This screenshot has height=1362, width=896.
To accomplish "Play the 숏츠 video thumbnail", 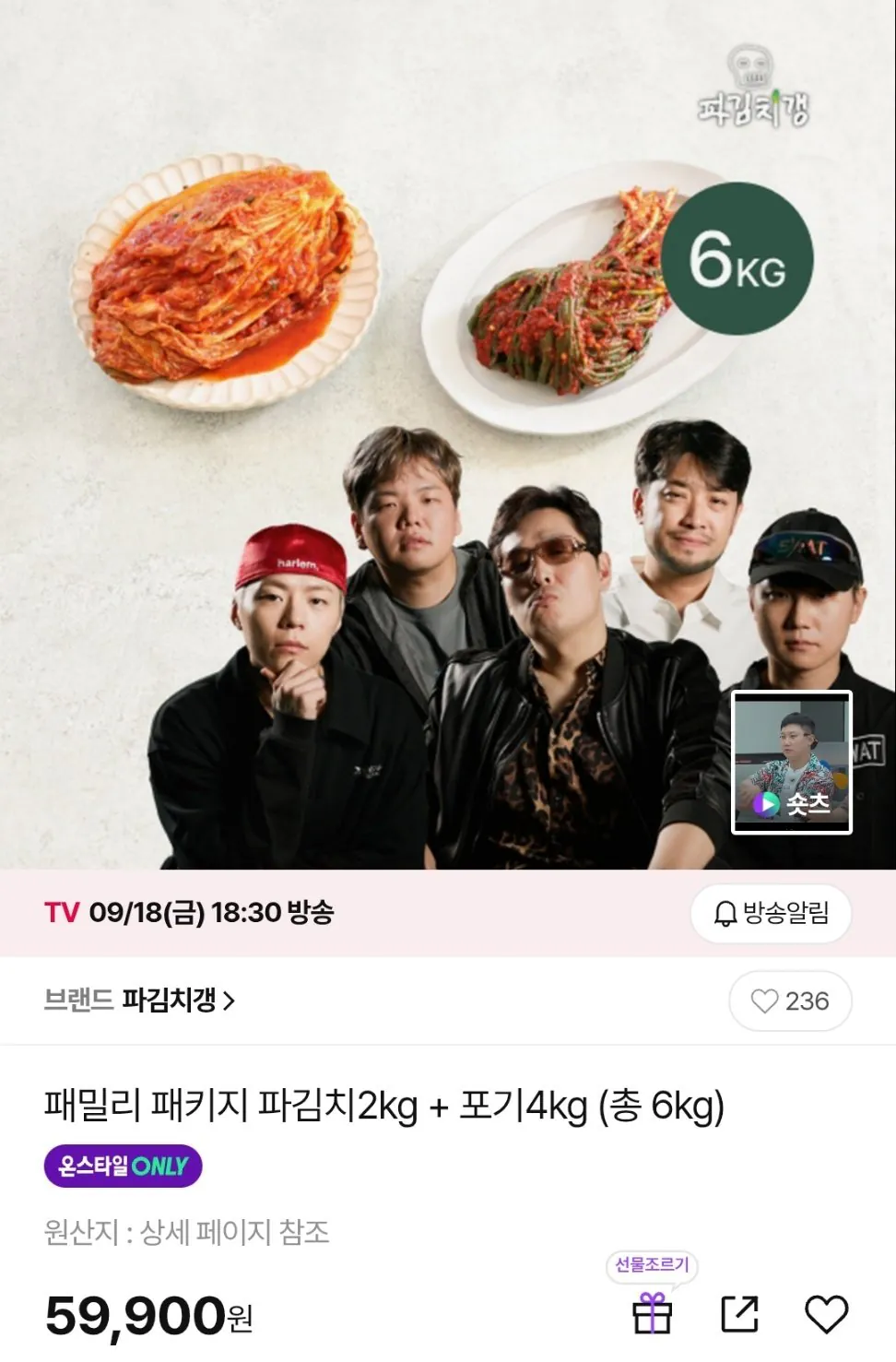I will (x=791, y=762).
